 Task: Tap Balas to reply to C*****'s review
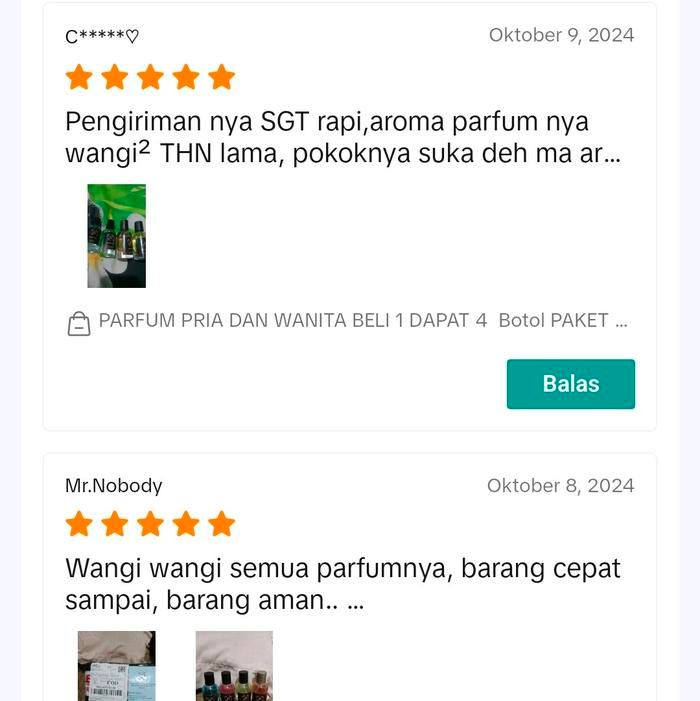(x=570, y=384)
